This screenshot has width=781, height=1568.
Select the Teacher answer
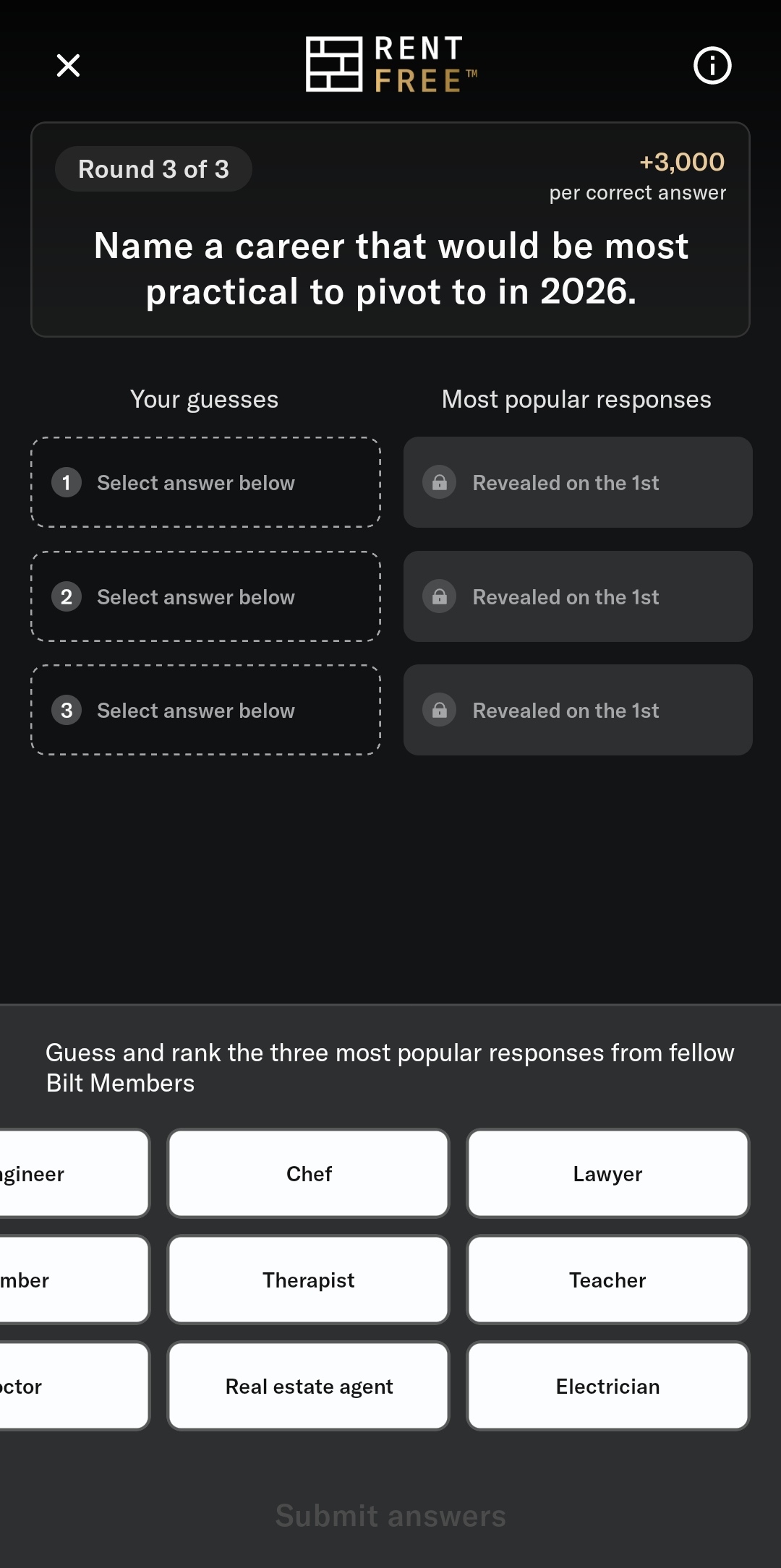point(607,1280)
